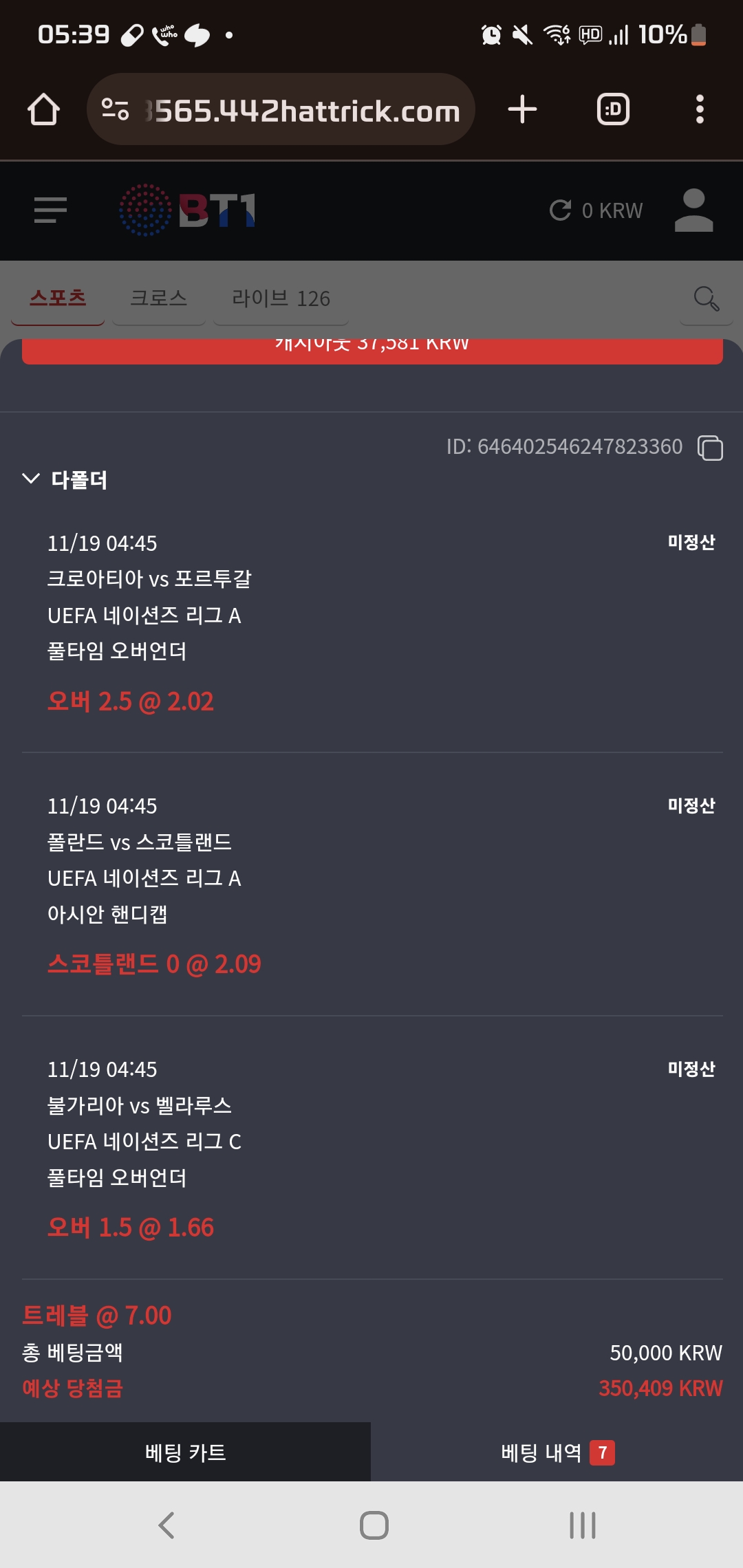743x1568 pixels.
Task: Refresh the KRW balance
Action: [561, 210]
